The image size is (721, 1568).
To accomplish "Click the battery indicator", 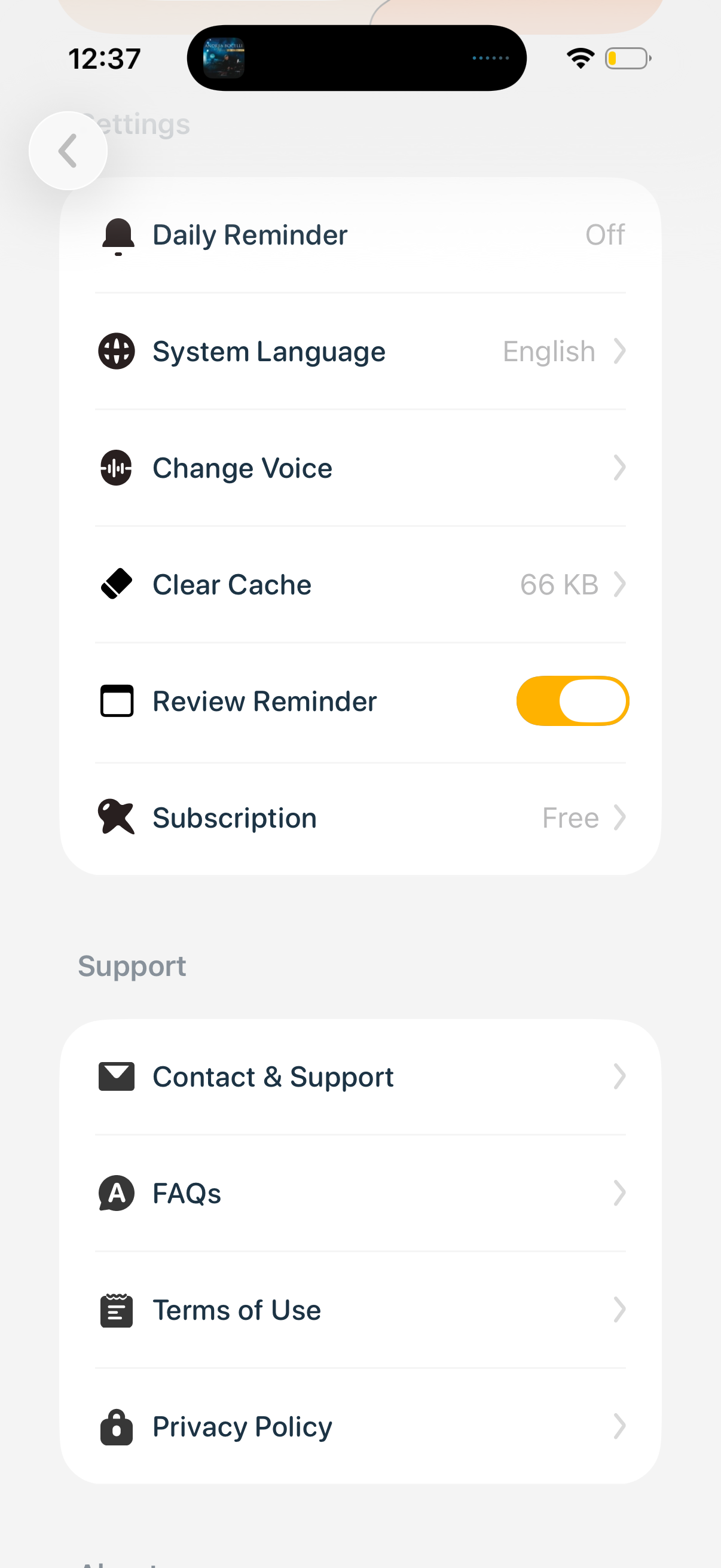I will click(x=627, y=58).
